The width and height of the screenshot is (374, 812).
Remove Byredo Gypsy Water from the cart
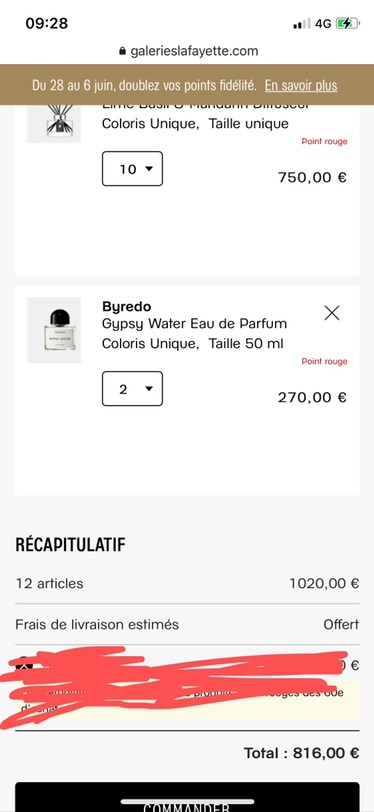[332, 313]
